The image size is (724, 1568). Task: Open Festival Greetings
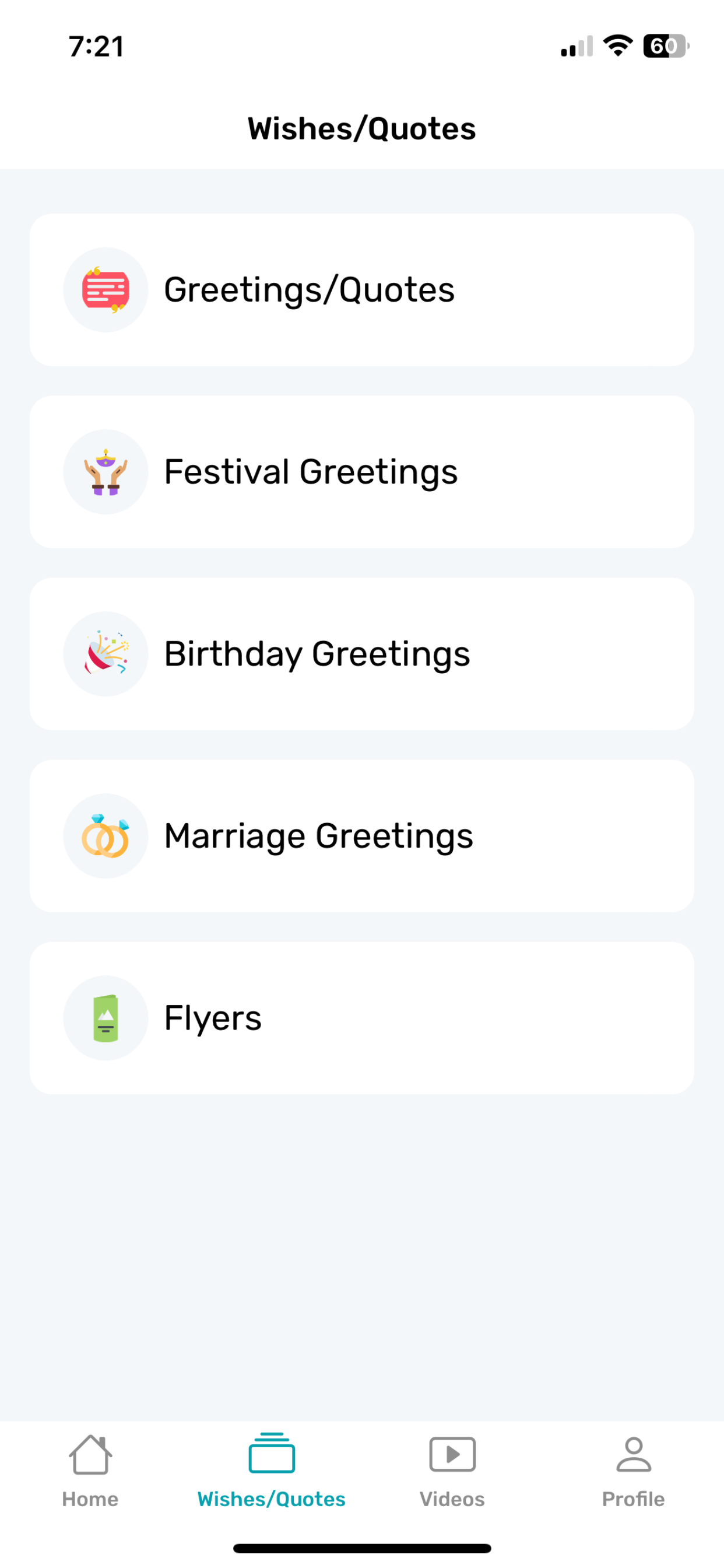coord(361,472)
